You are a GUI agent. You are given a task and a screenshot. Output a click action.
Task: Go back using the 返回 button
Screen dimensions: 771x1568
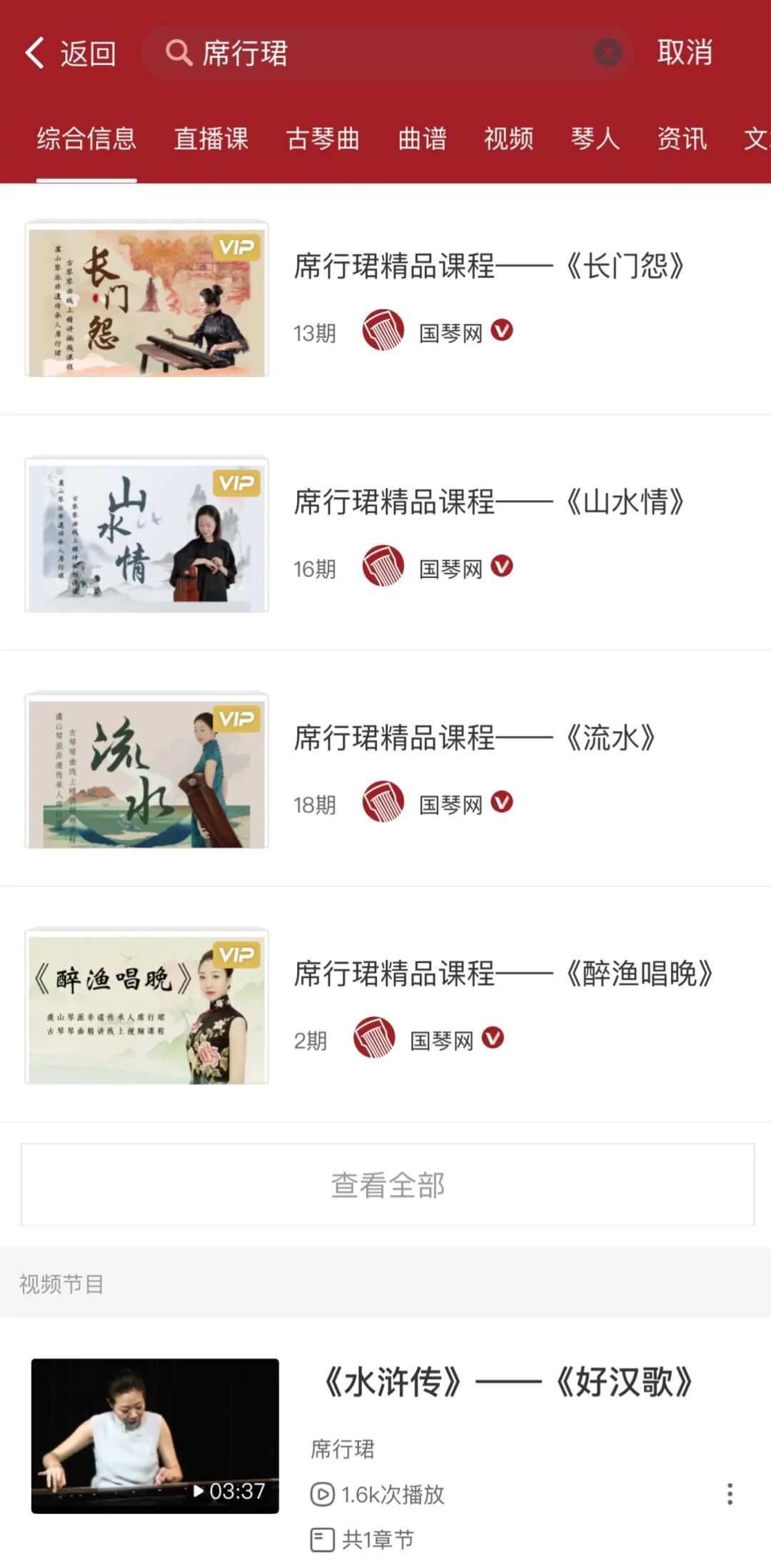[x=70, y=54]
